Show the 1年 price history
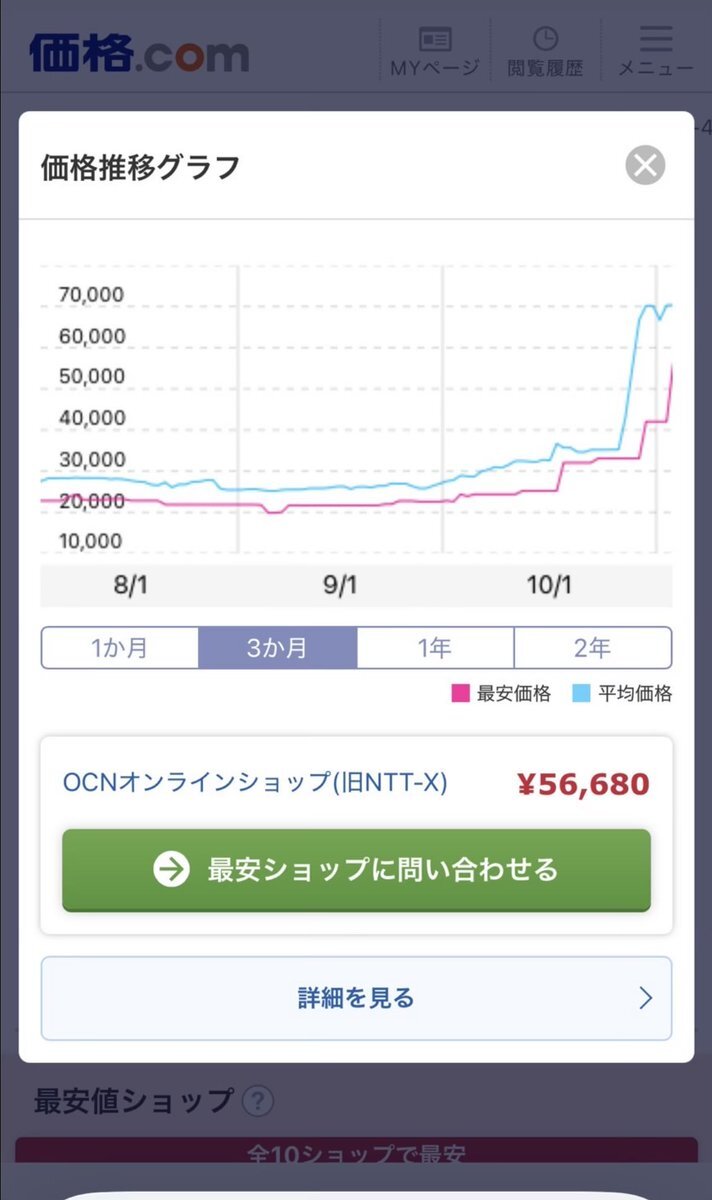 (435, 648)
